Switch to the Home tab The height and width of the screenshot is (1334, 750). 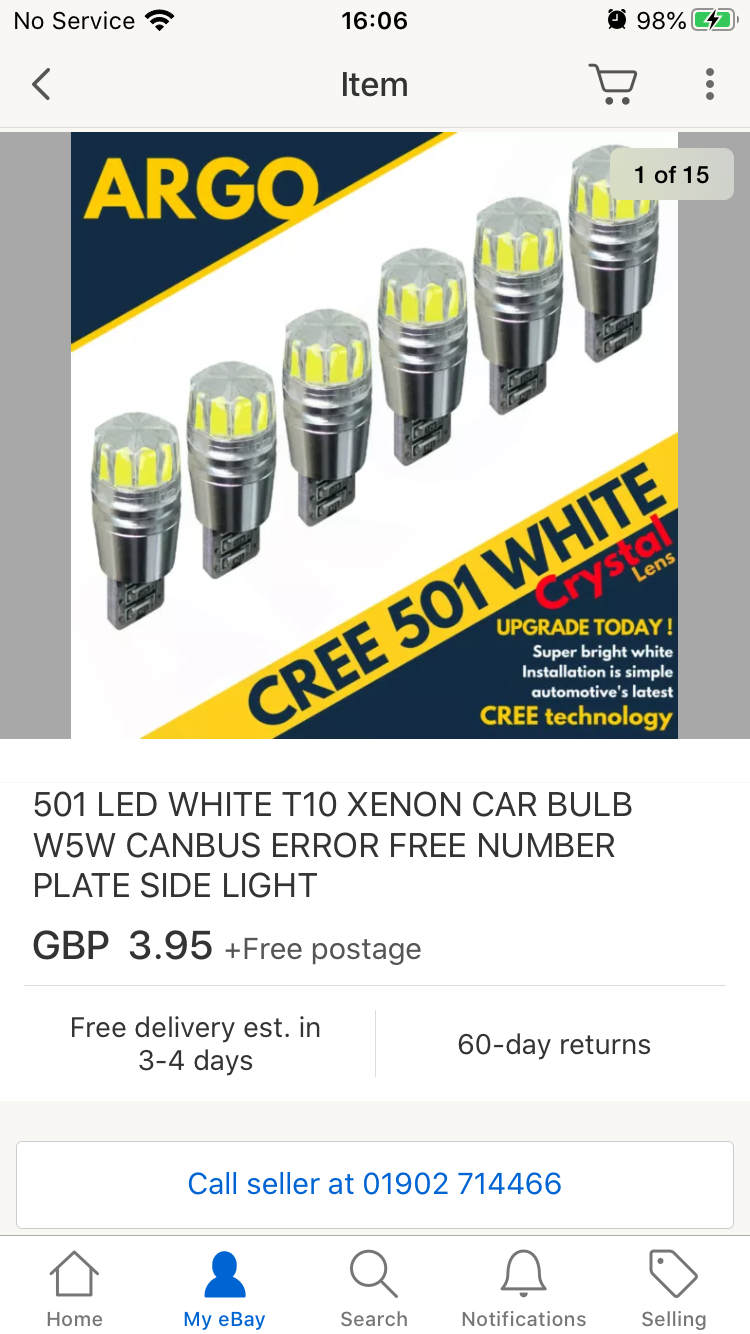(74, 1288)
